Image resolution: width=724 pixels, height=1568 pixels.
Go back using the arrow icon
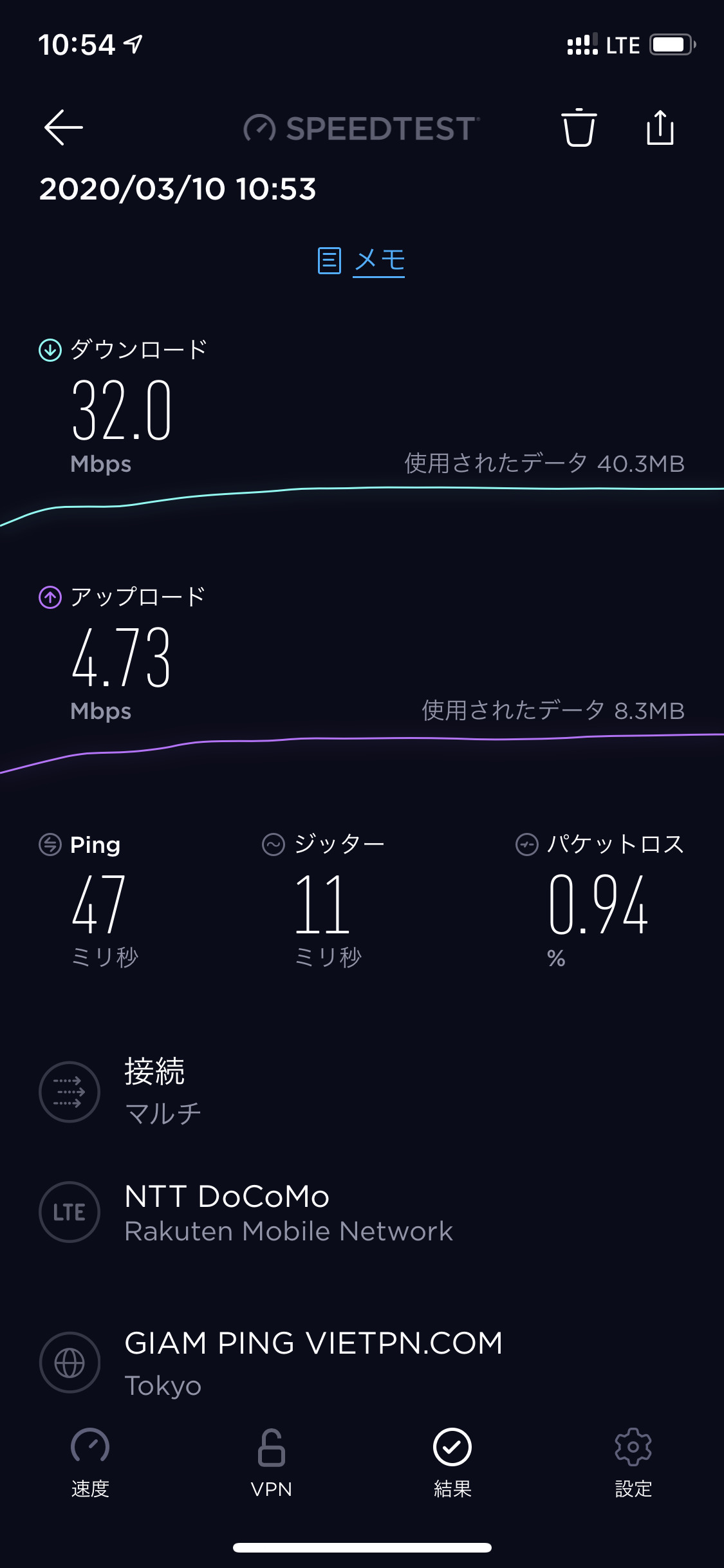point(63,127)
